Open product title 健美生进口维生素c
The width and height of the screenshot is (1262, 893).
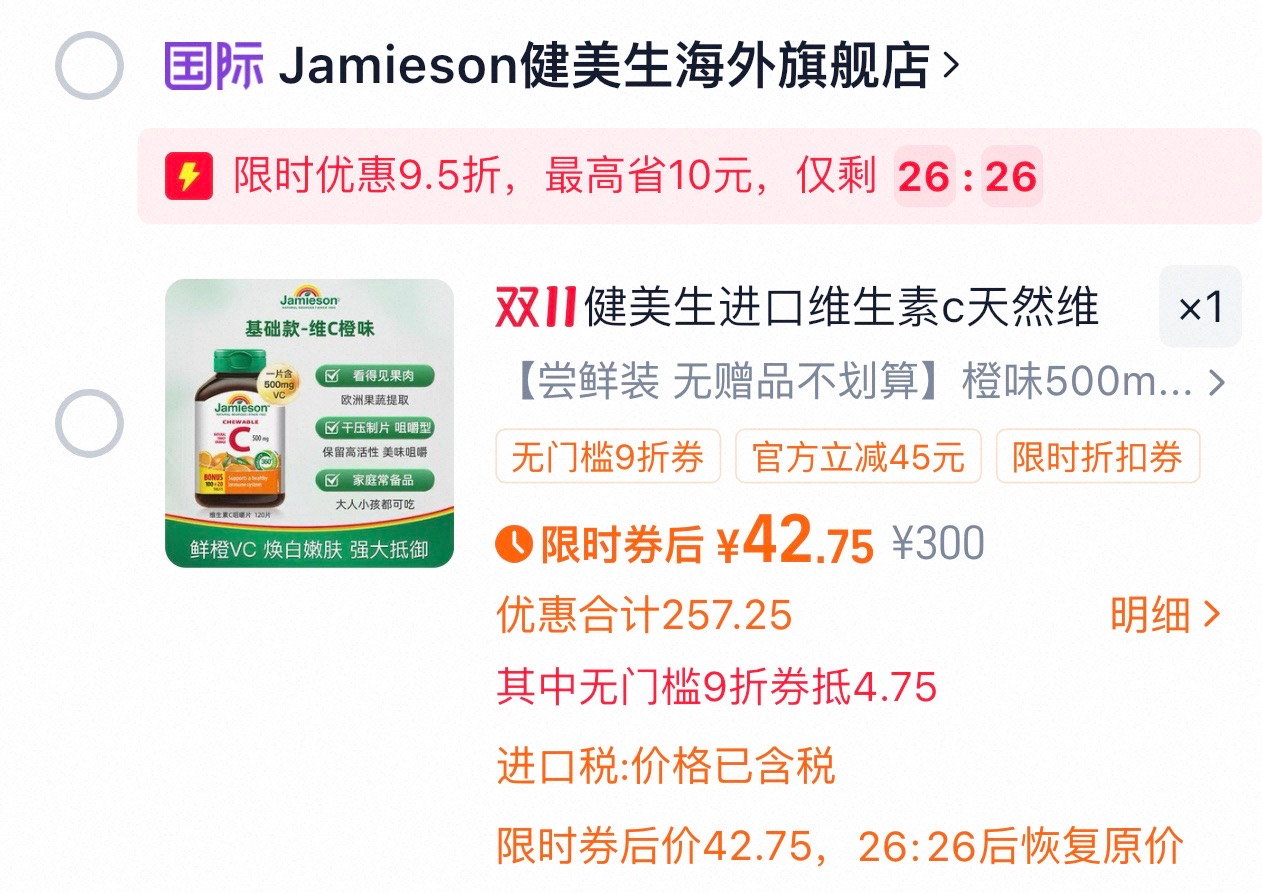840,307
